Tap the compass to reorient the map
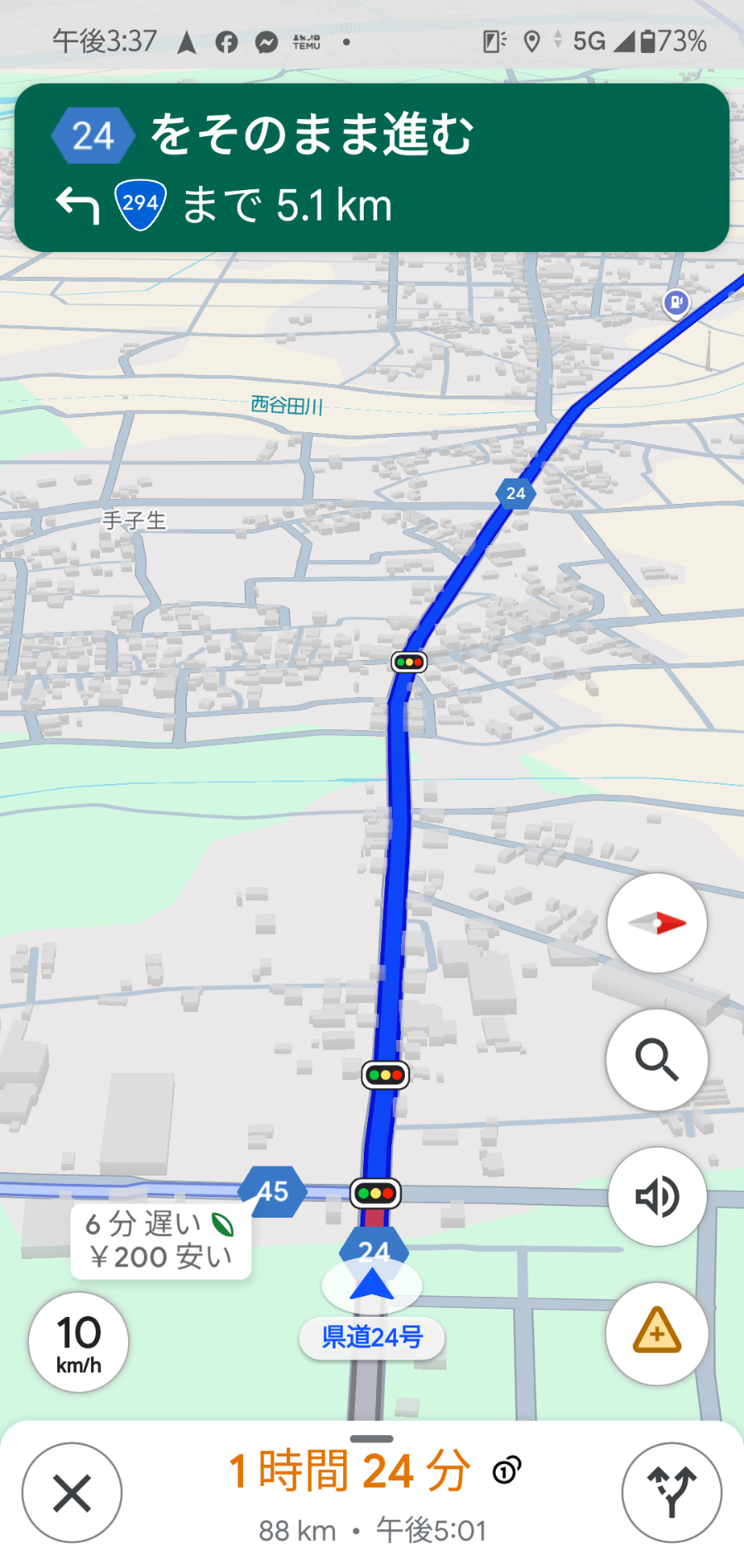Image resolution: width=744 pixels, height=1568 pixels. coord(657,923)
